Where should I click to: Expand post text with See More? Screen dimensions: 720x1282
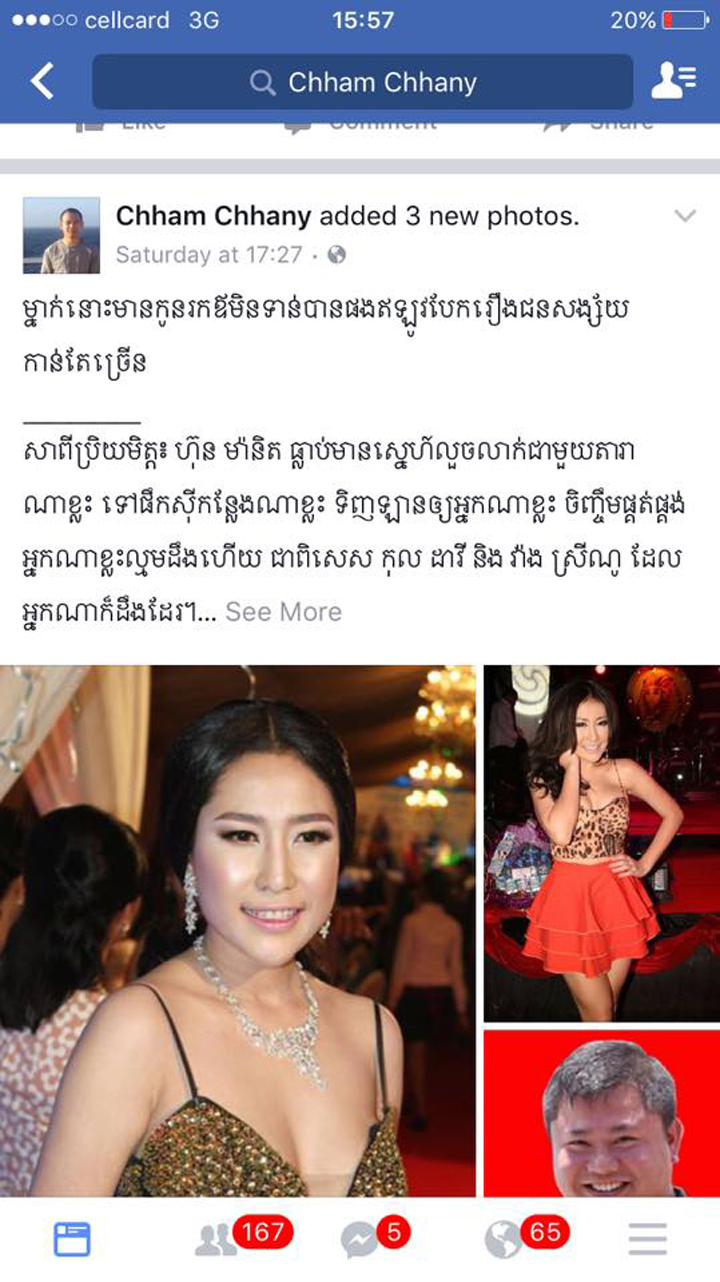pyautogui.click(x=283, y=612)
